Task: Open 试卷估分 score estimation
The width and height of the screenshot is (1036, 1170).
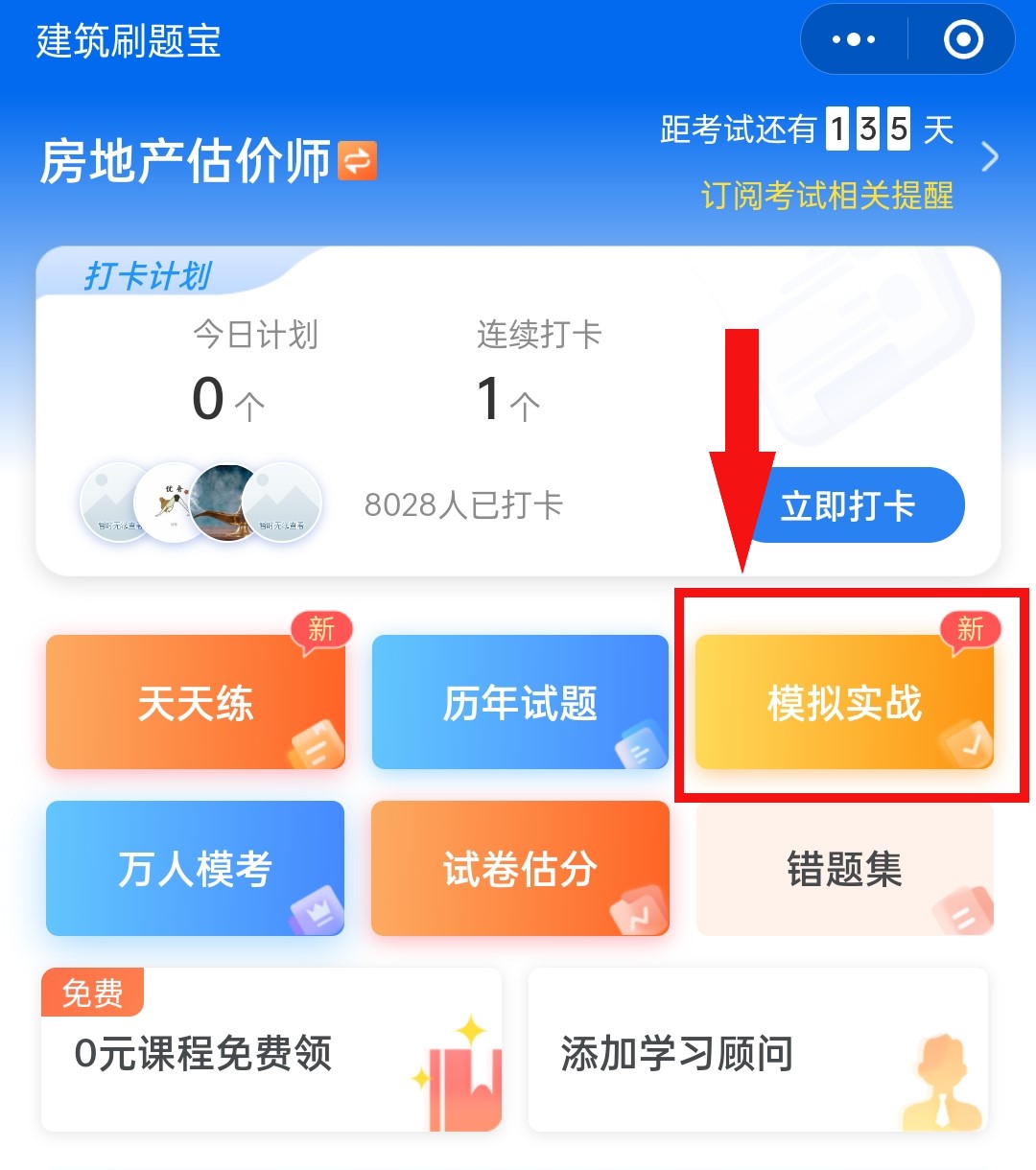Action: click(520, 869)
